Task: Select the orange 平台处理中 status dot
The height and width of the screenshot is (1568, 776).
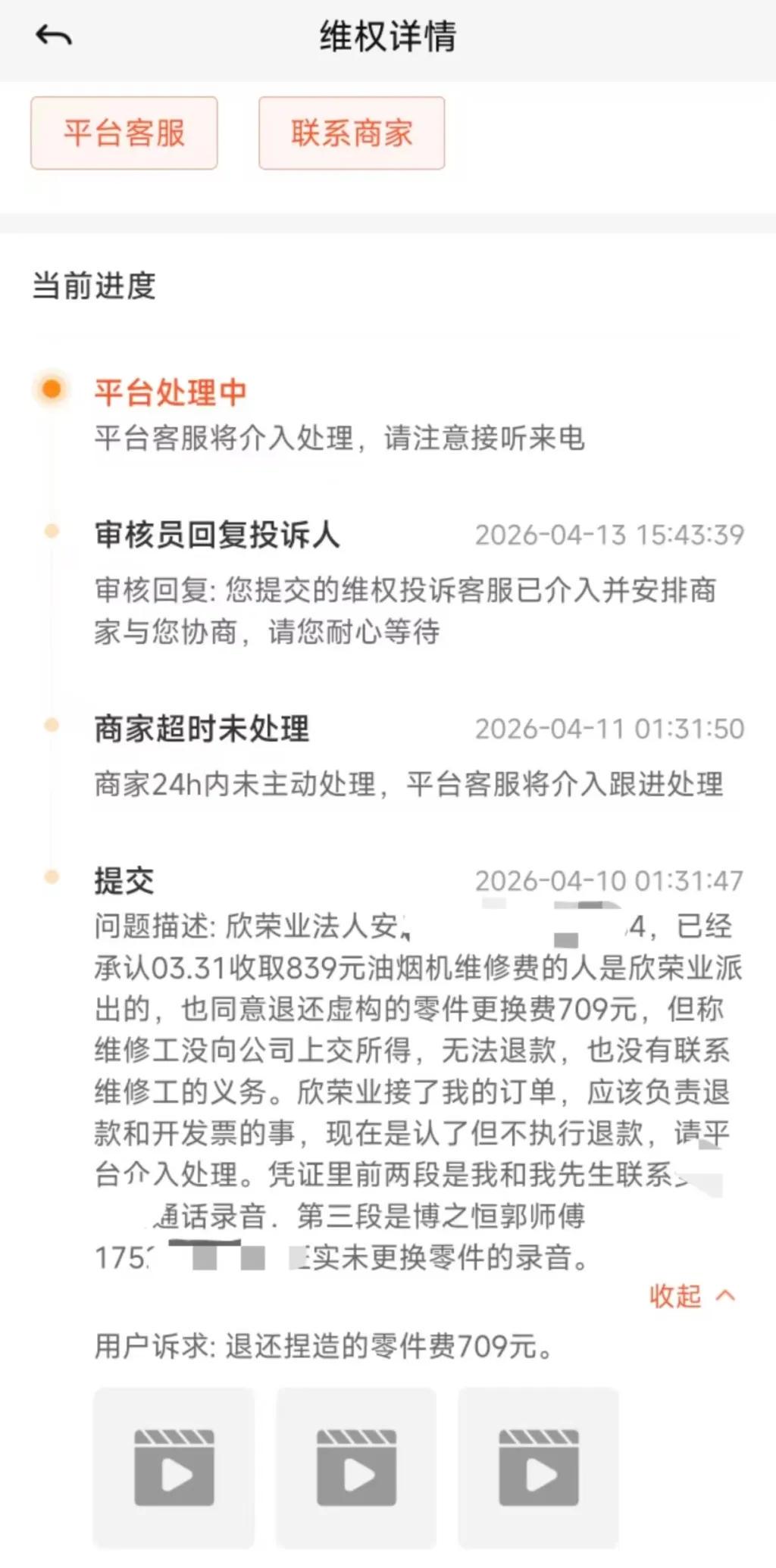Action: point(50,389)
